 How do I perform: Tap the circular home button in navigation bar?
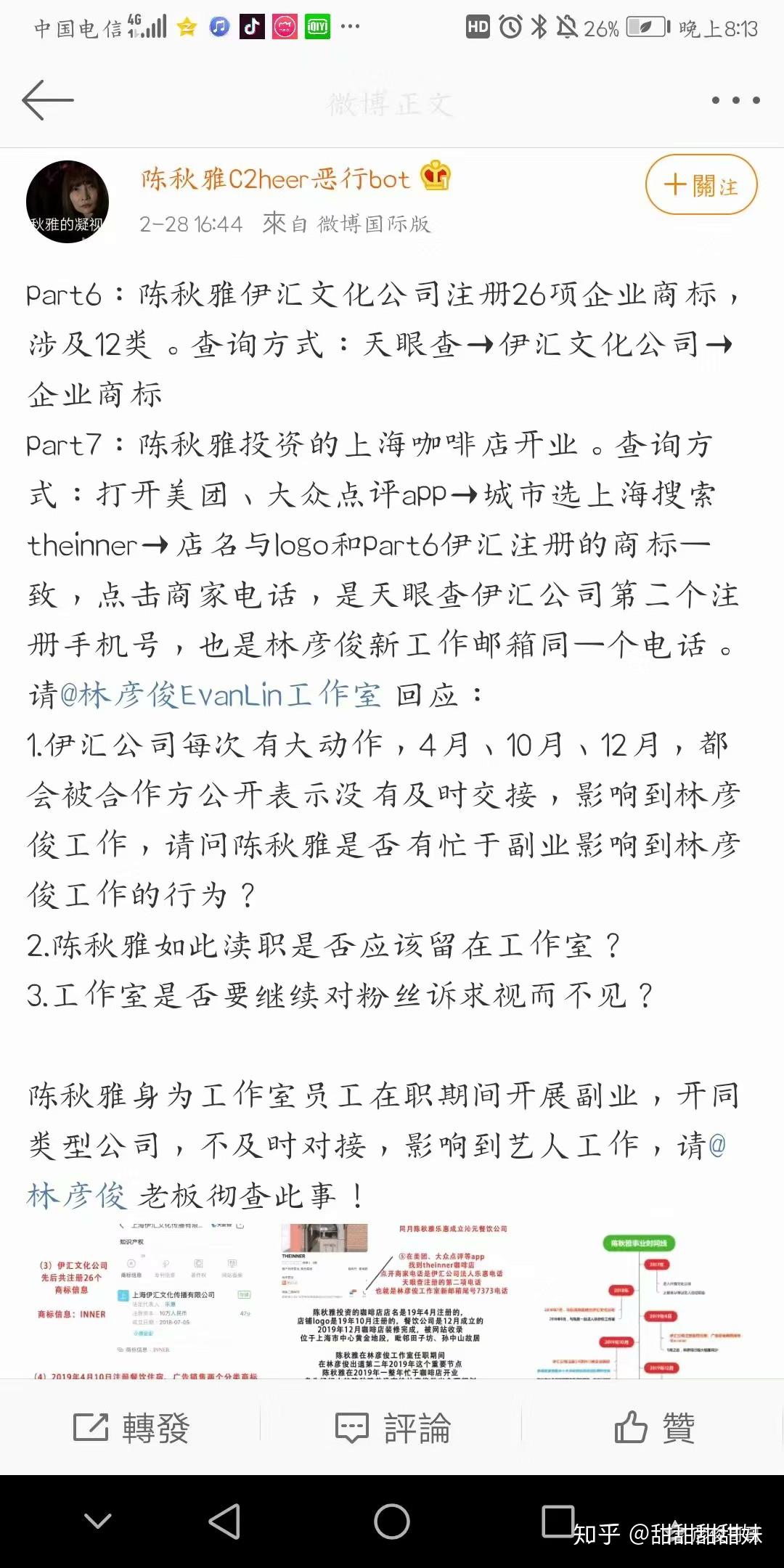click(x=392, y=1520)
